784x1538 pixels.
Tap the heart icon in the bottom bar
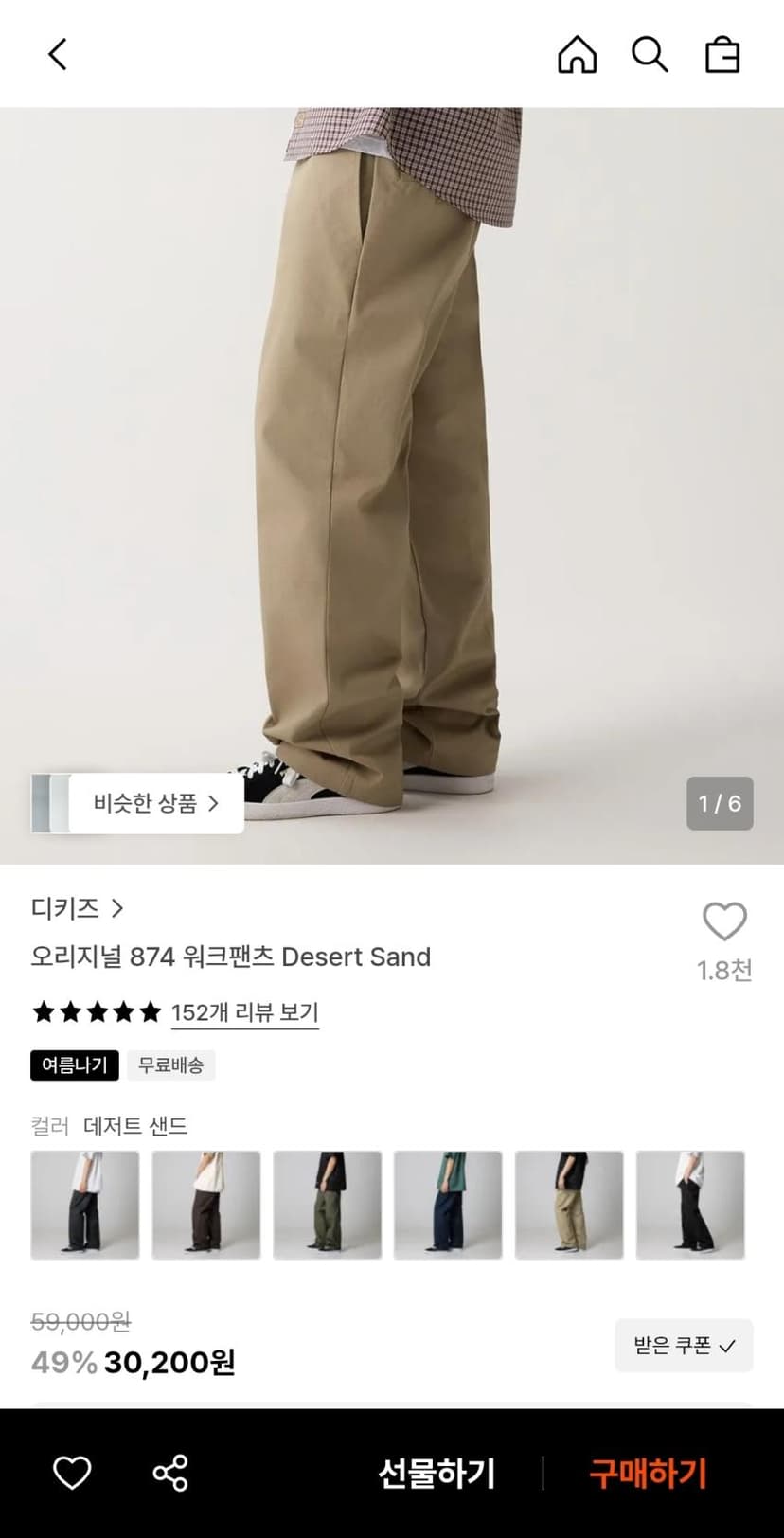point(72,1473)
